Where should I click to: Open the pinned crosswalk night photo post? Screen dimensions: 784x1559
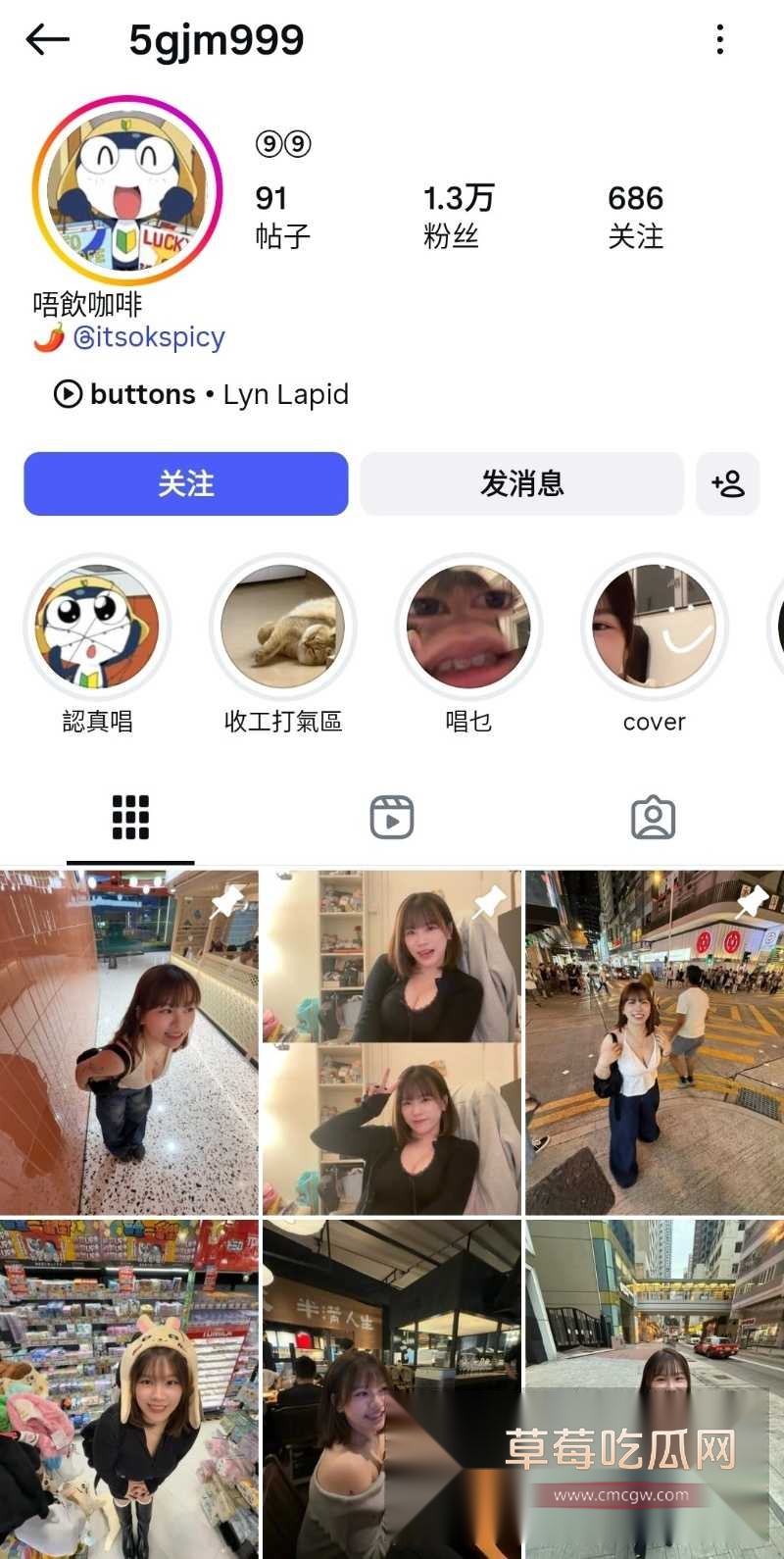653,1041
